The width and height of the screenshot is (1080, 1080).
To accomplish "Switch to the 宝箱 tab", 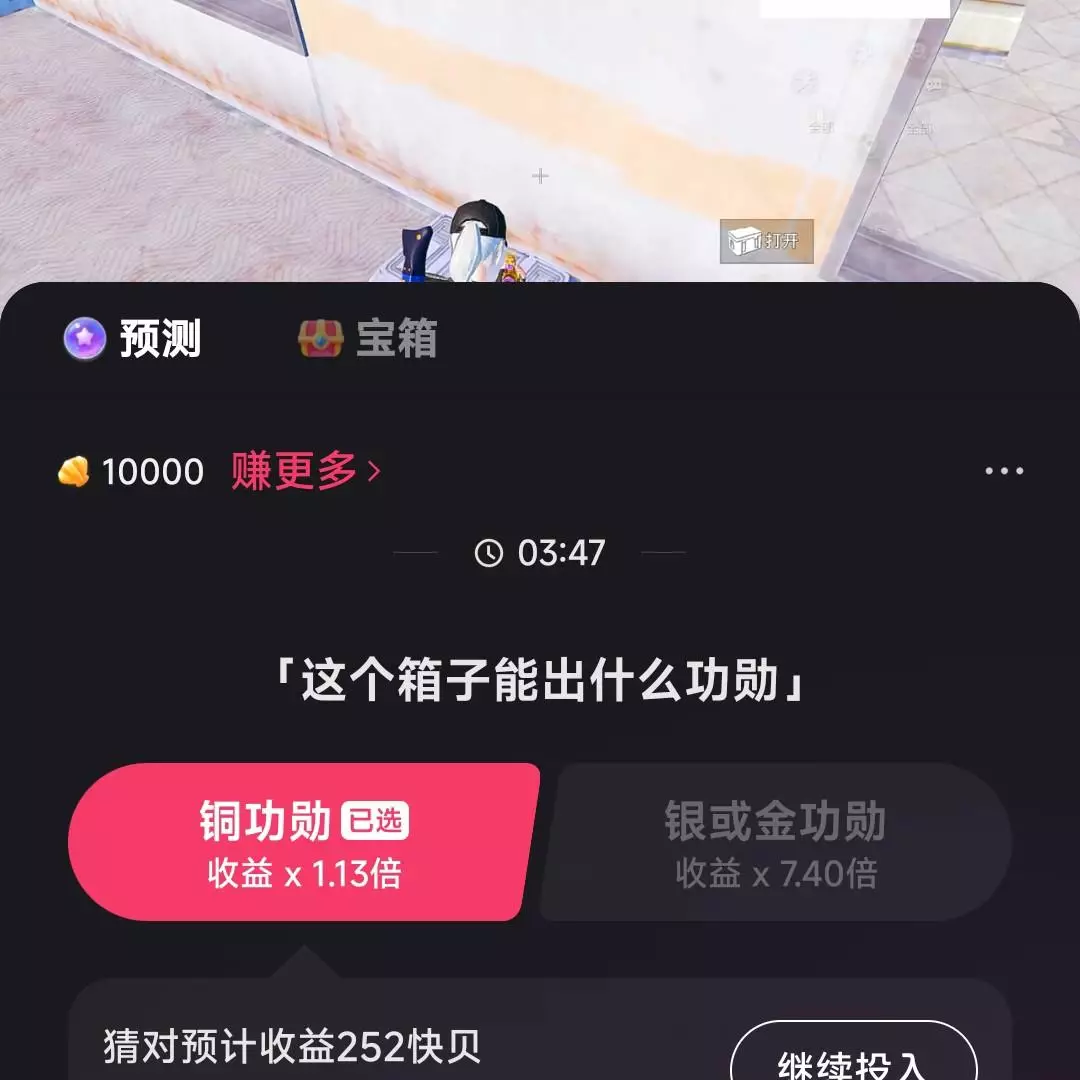I will 368,340.
